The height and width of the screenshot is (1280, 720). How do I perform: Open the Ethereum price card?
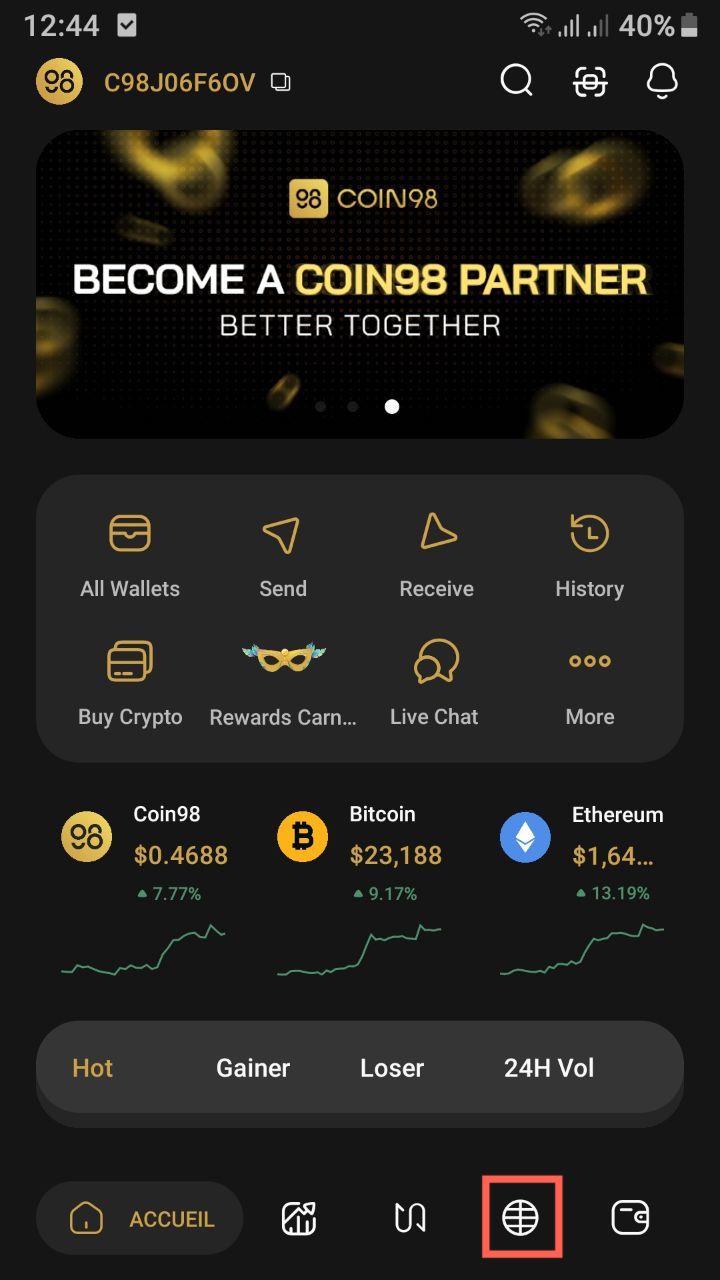(582, 890)
